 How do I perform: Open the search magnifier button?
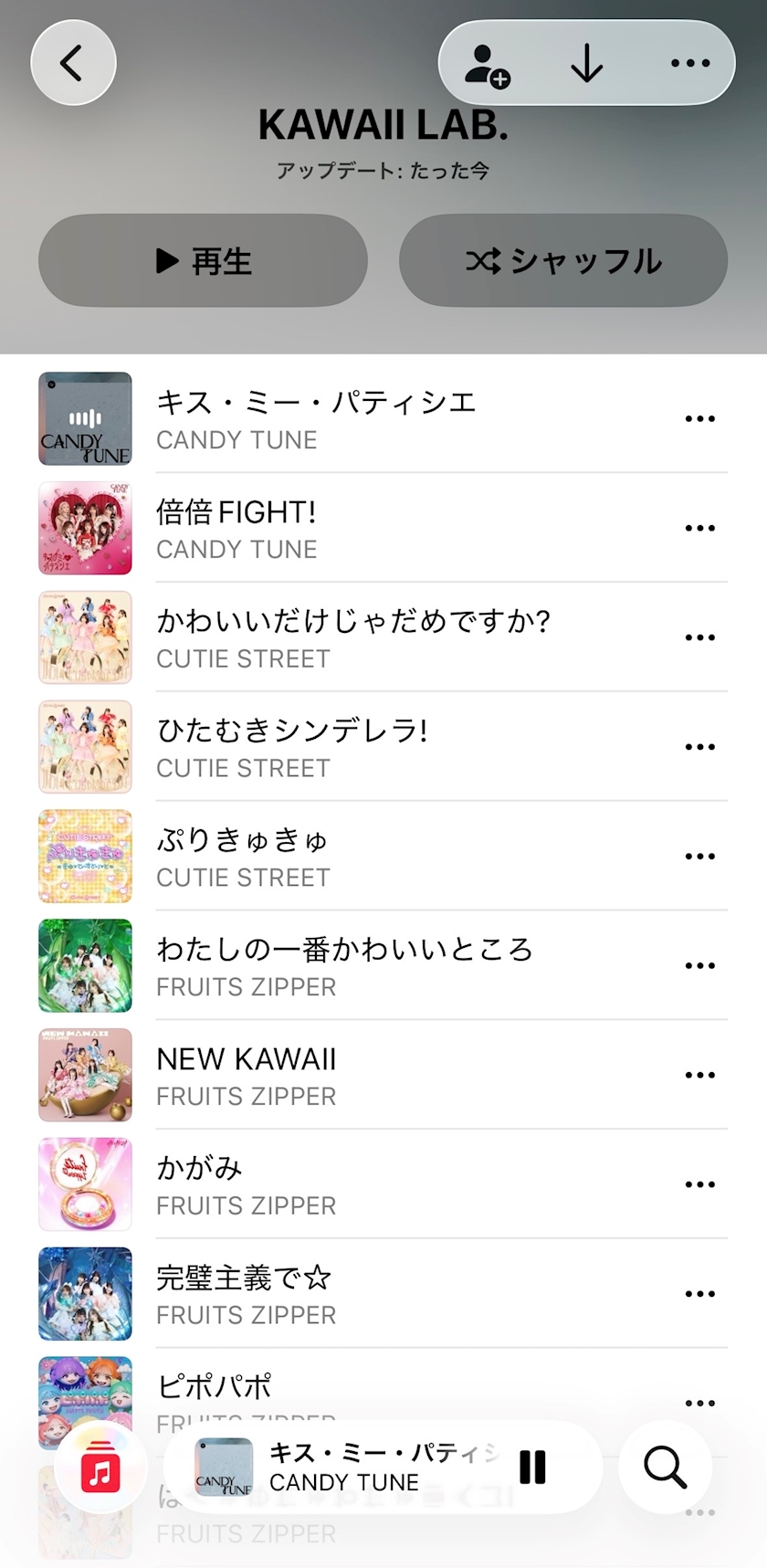pyautogui.click(x=665, y=1468)
